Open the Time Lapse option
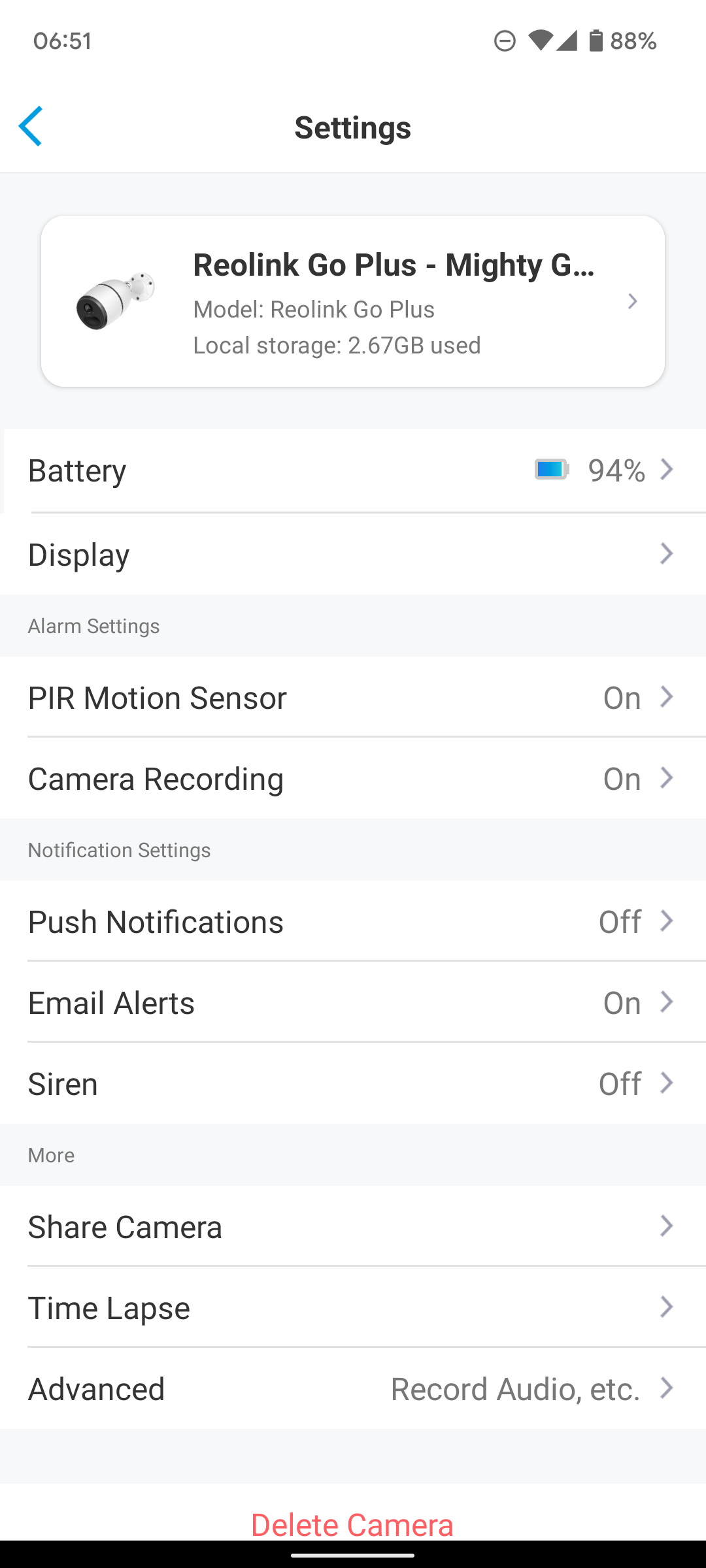The width and height of the screenshot is (706, 1568). 353,1307
